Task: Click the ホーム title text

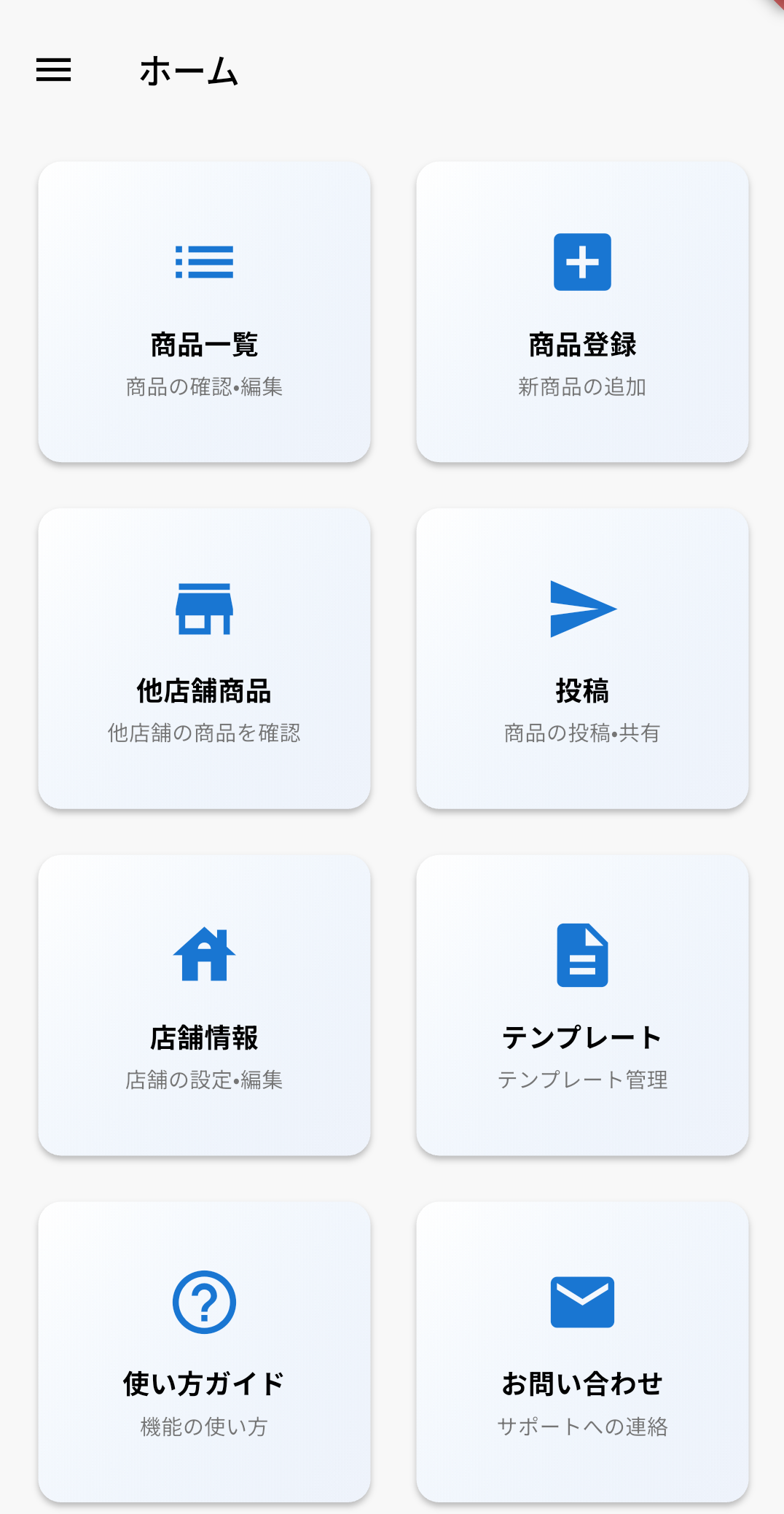Action: [x=189, y=71]
